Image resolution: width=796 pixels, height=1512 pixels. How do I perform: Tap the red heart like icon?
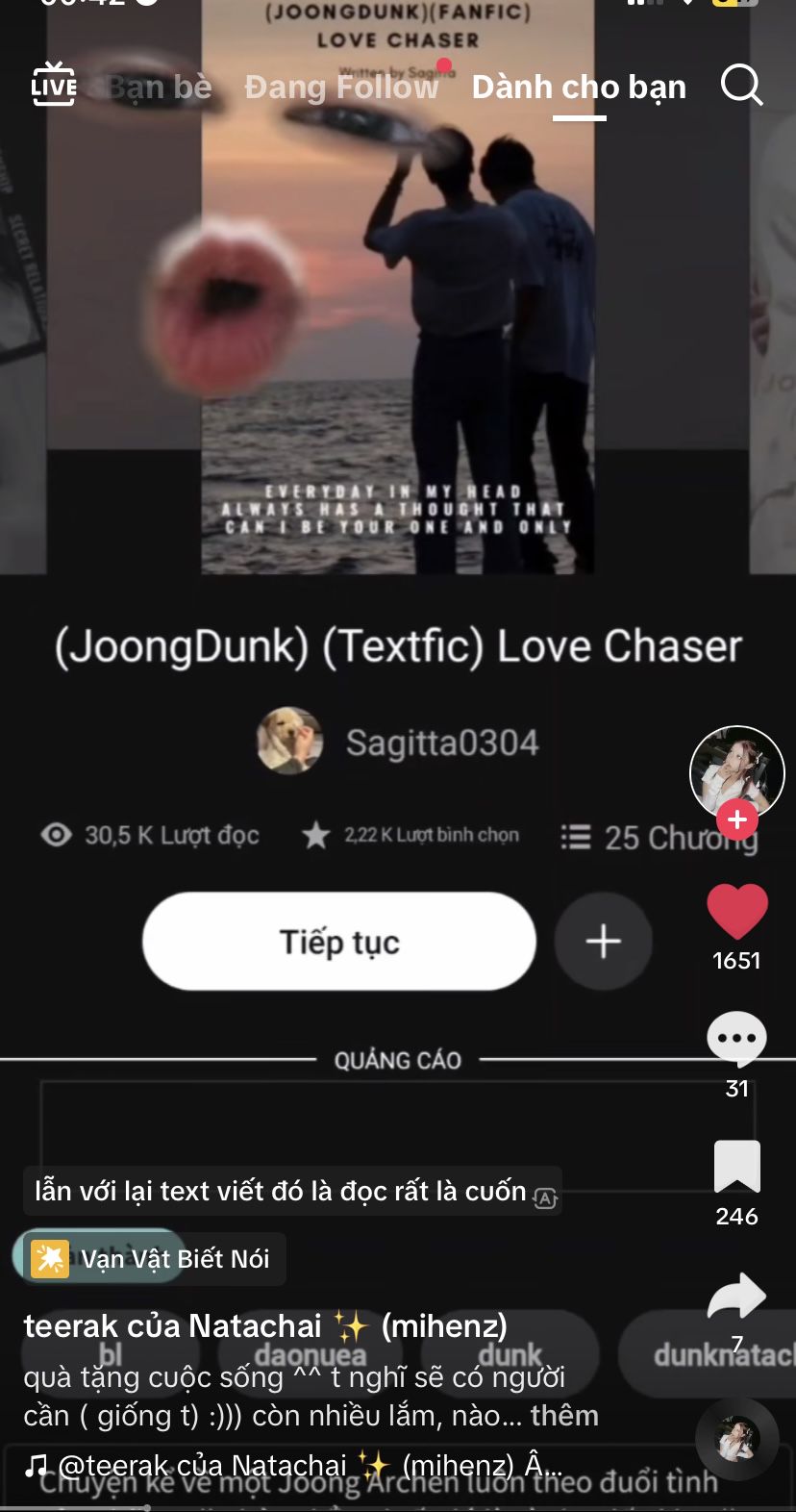(x=737, y=911)
